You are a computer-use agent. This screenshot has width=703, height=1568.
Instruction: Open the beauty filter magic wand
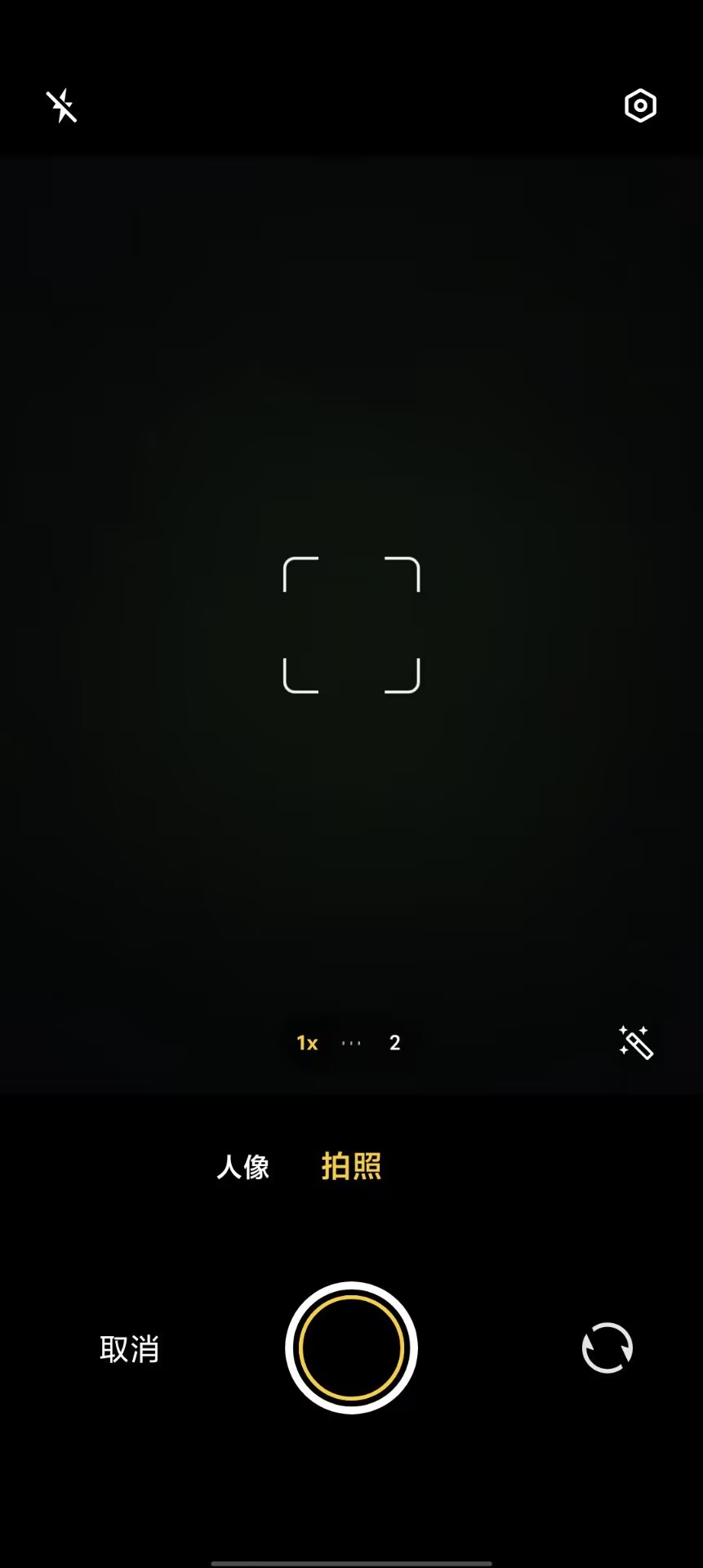click(635, 1043)
